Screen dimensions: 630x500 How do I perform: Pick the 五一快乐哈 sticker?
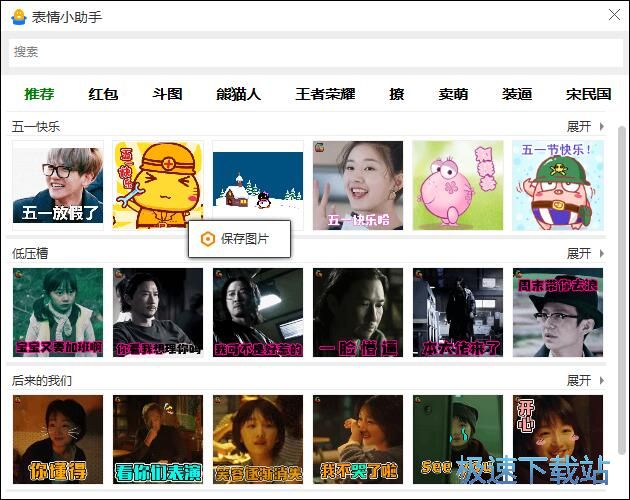358,185
